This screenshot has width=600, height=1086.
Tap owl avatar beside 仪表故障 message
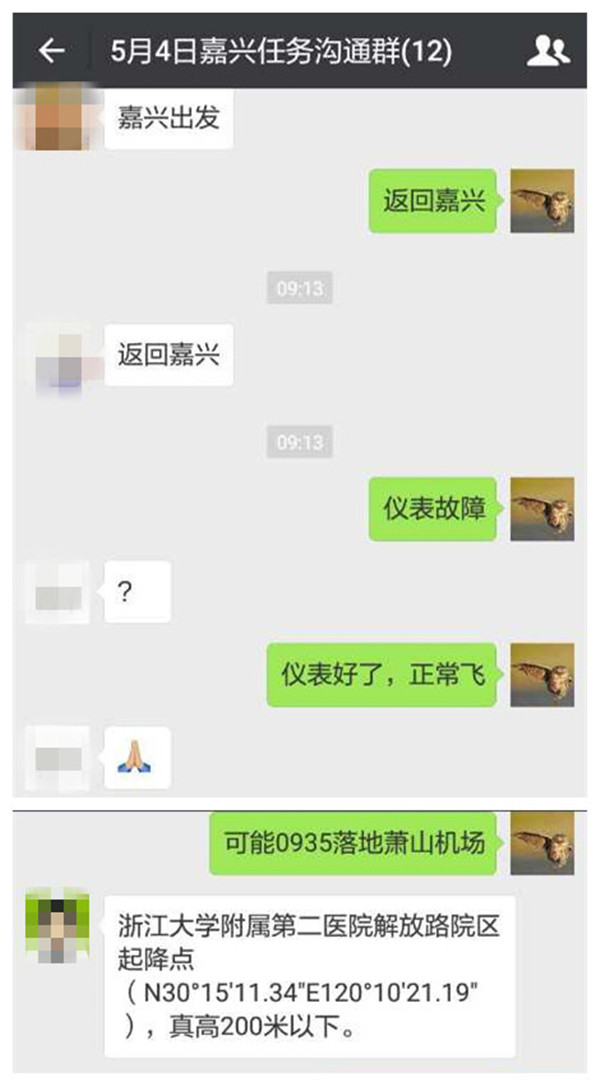(x=542, y=509)
